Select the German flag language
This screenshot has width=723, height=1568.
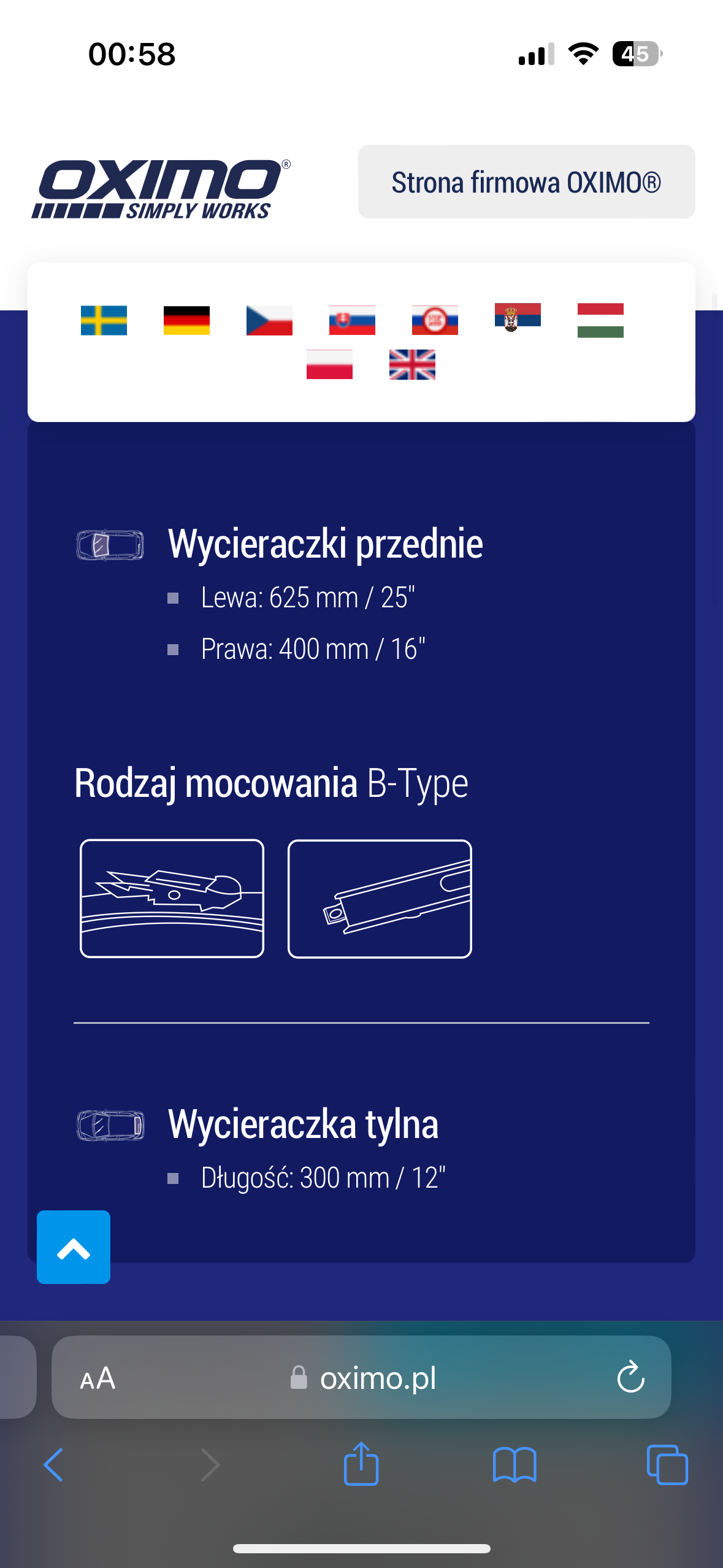(x=186, y=320)
